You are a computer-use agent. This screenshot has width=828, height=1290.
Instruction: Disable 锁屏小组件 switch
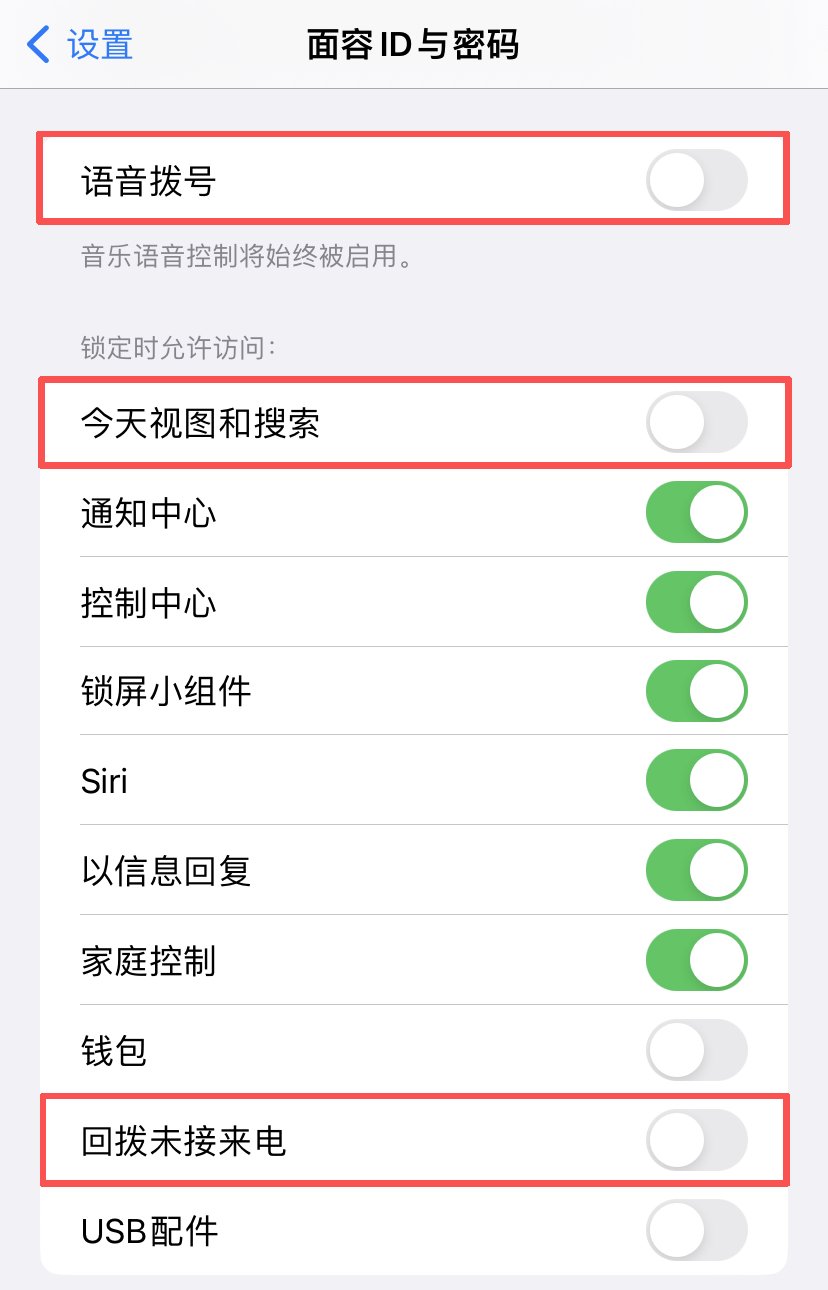696,691
